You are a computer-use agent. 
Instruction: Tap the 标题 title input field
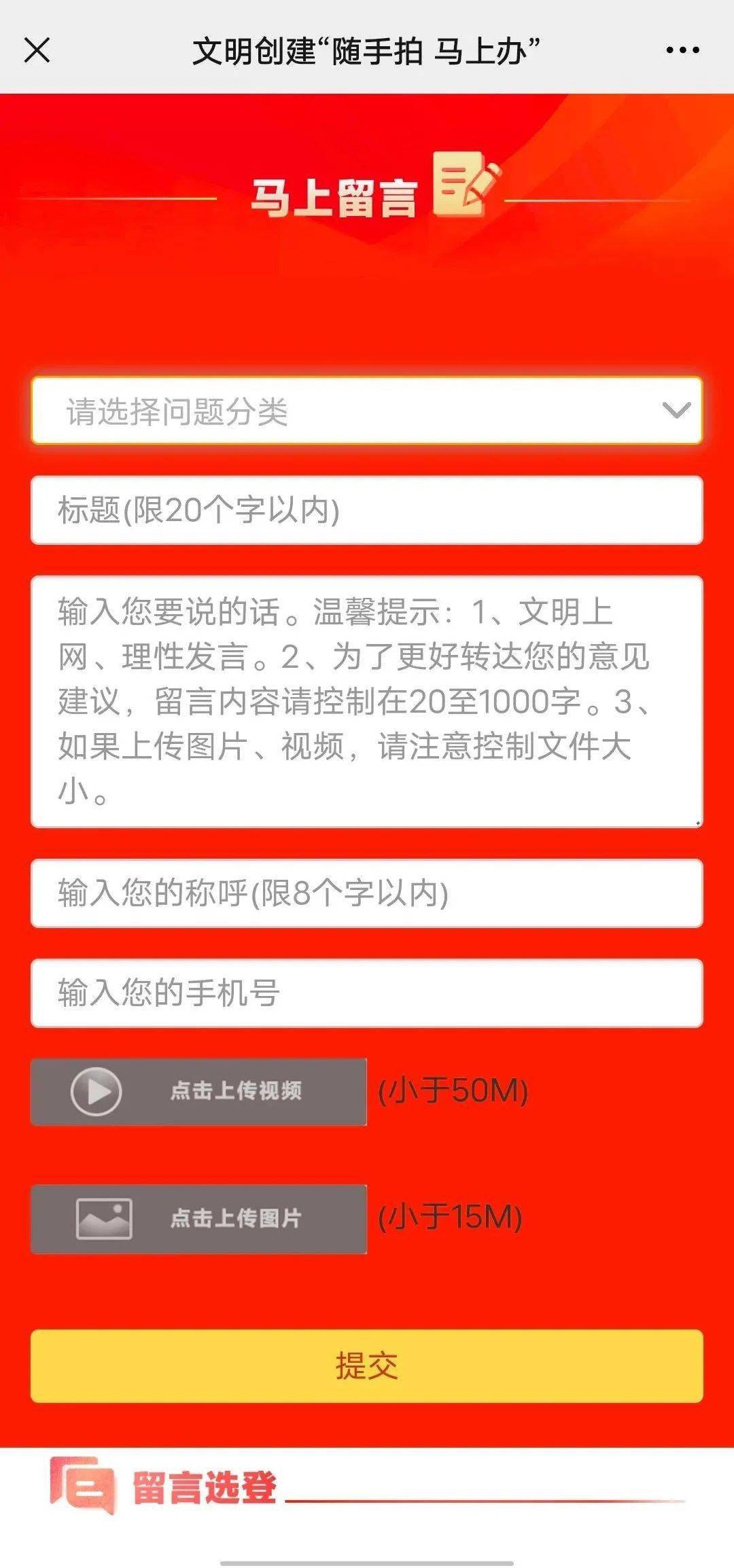tap(367, 510)
